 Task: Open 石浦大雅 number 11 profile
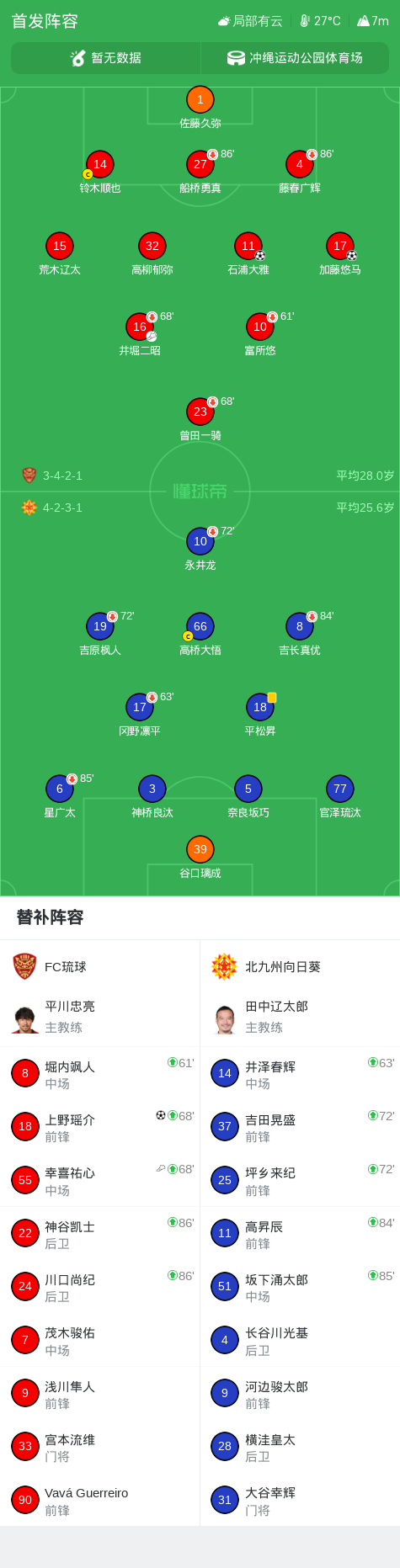point(248,253)
